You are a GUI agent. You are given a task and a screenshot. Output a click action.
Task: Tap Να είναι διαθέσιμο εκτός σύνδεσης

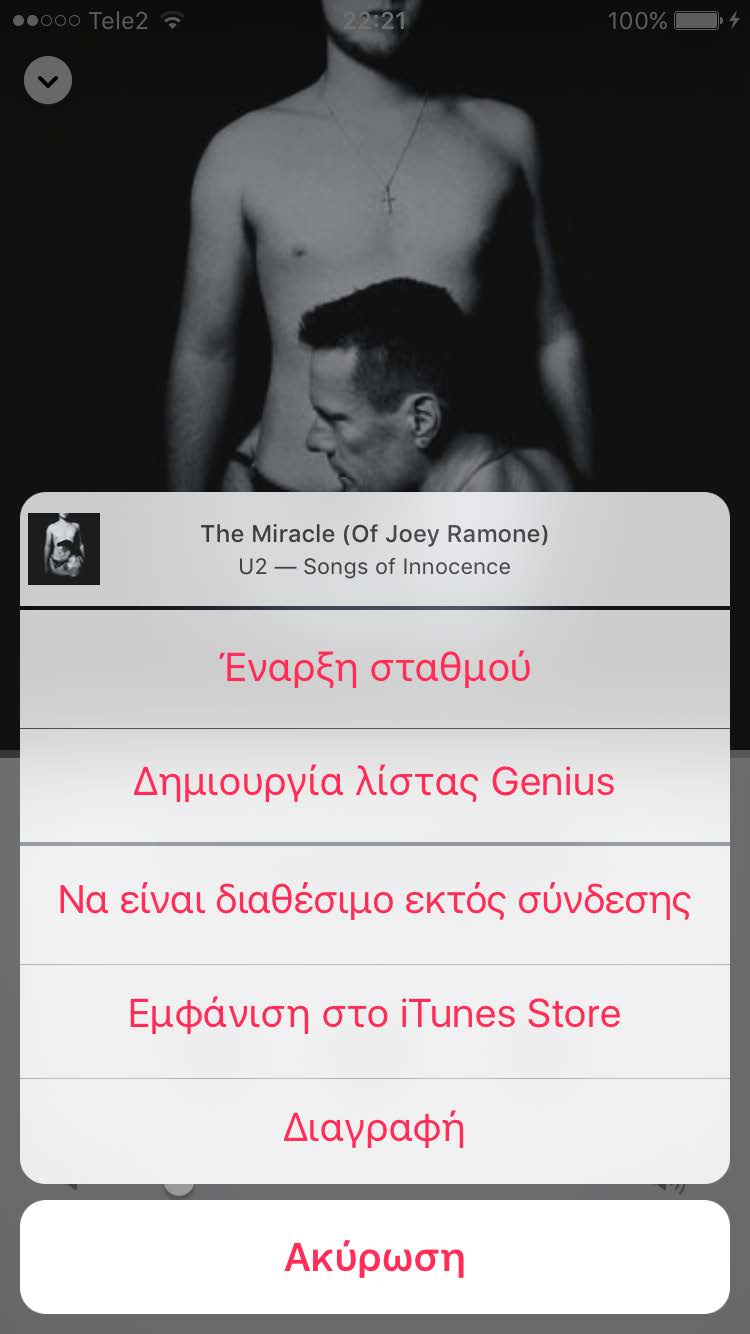(374, 900)
